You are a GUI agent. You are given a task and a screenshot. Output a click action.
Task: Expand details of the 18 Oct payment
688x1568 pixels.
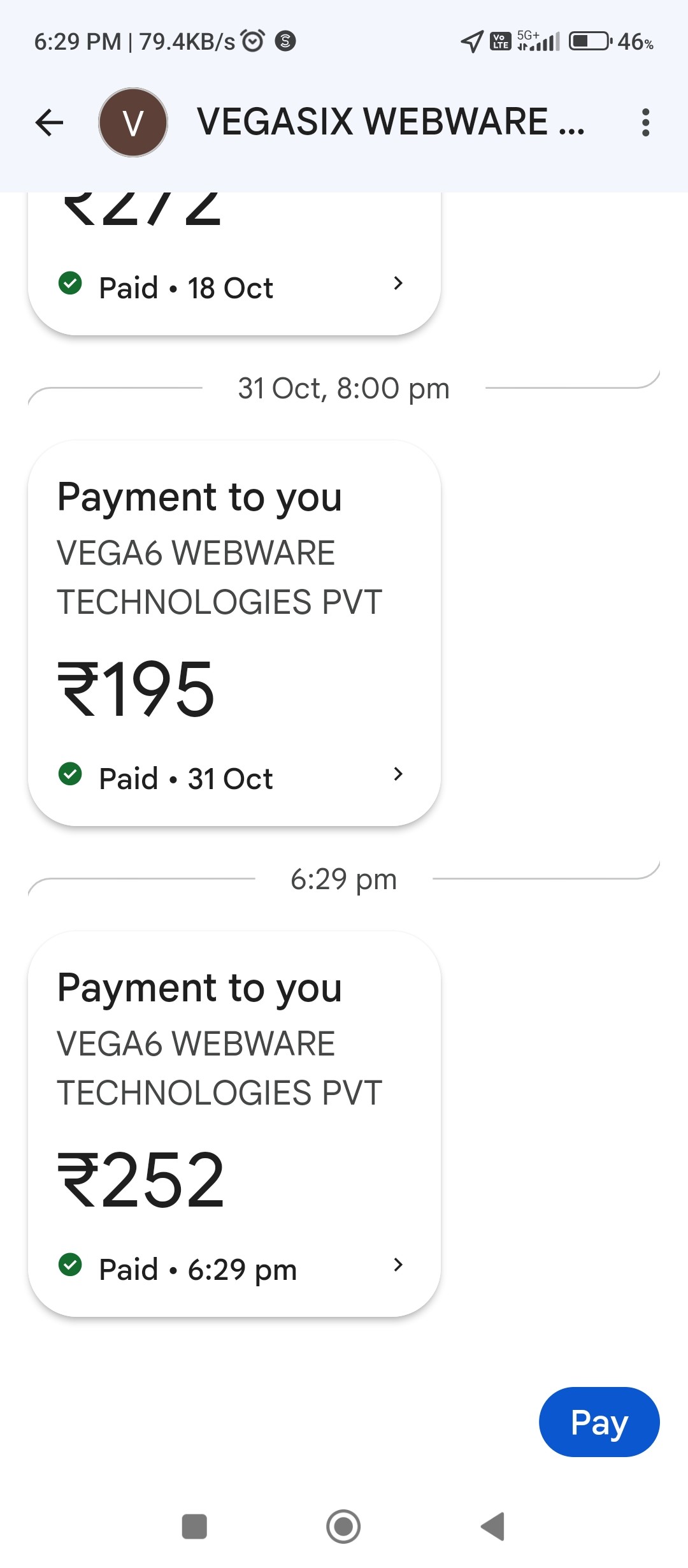tap(399, 282)
